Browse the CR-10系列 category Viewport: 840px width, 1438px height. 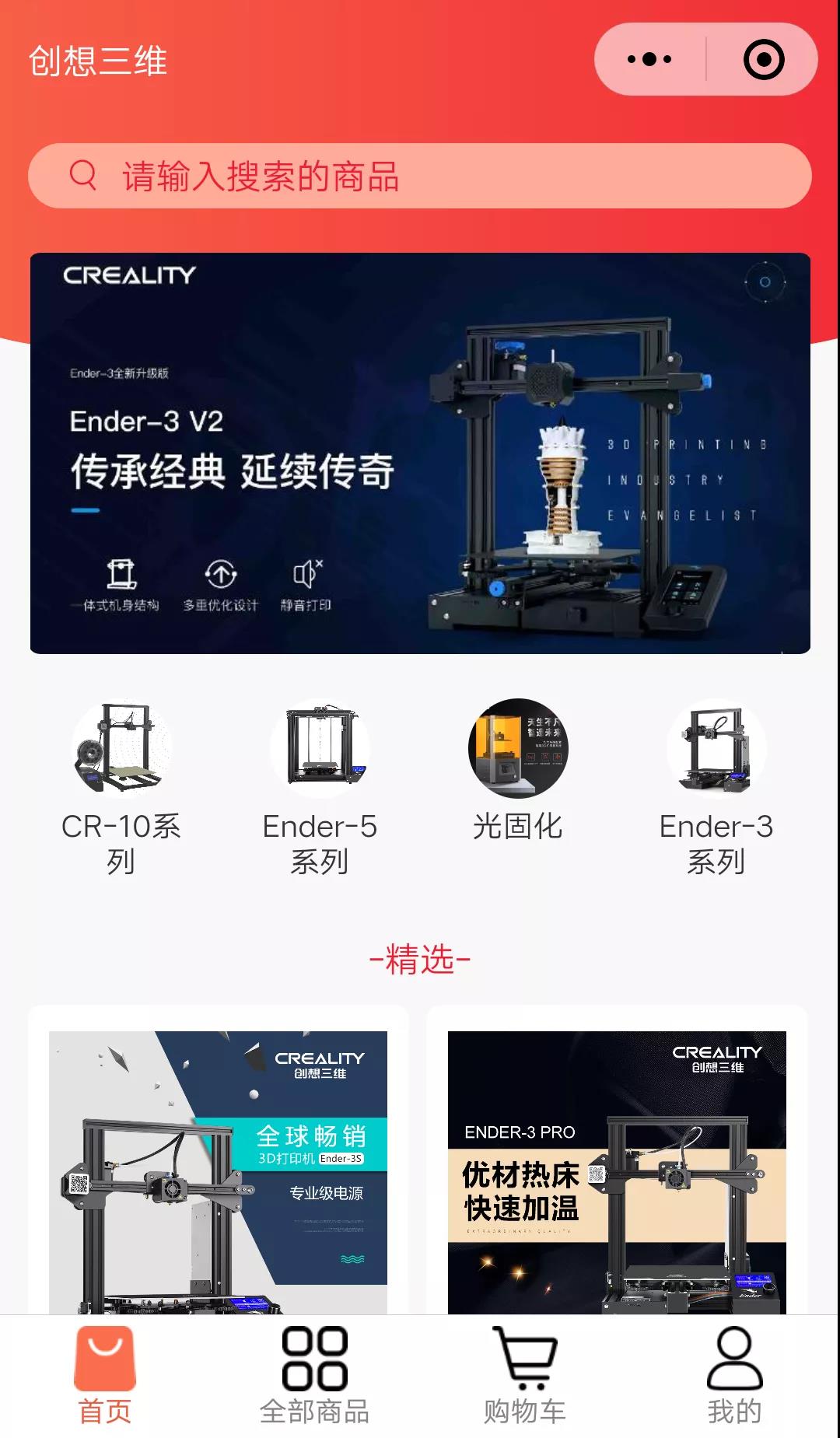(x=121, y=785)
